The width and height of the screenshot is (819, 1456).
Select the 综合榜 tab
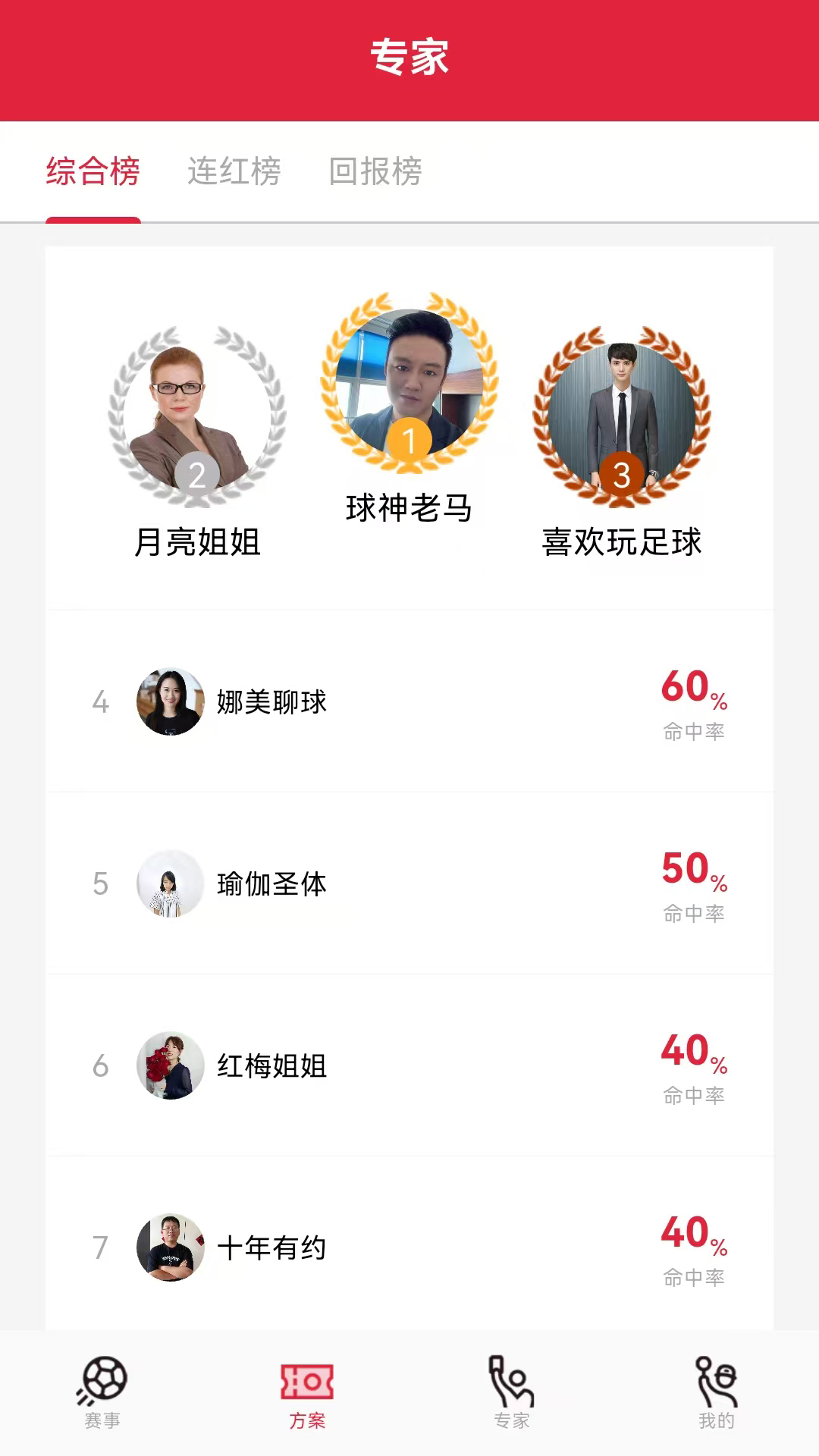pyautogui.click(x=93, y=173)
